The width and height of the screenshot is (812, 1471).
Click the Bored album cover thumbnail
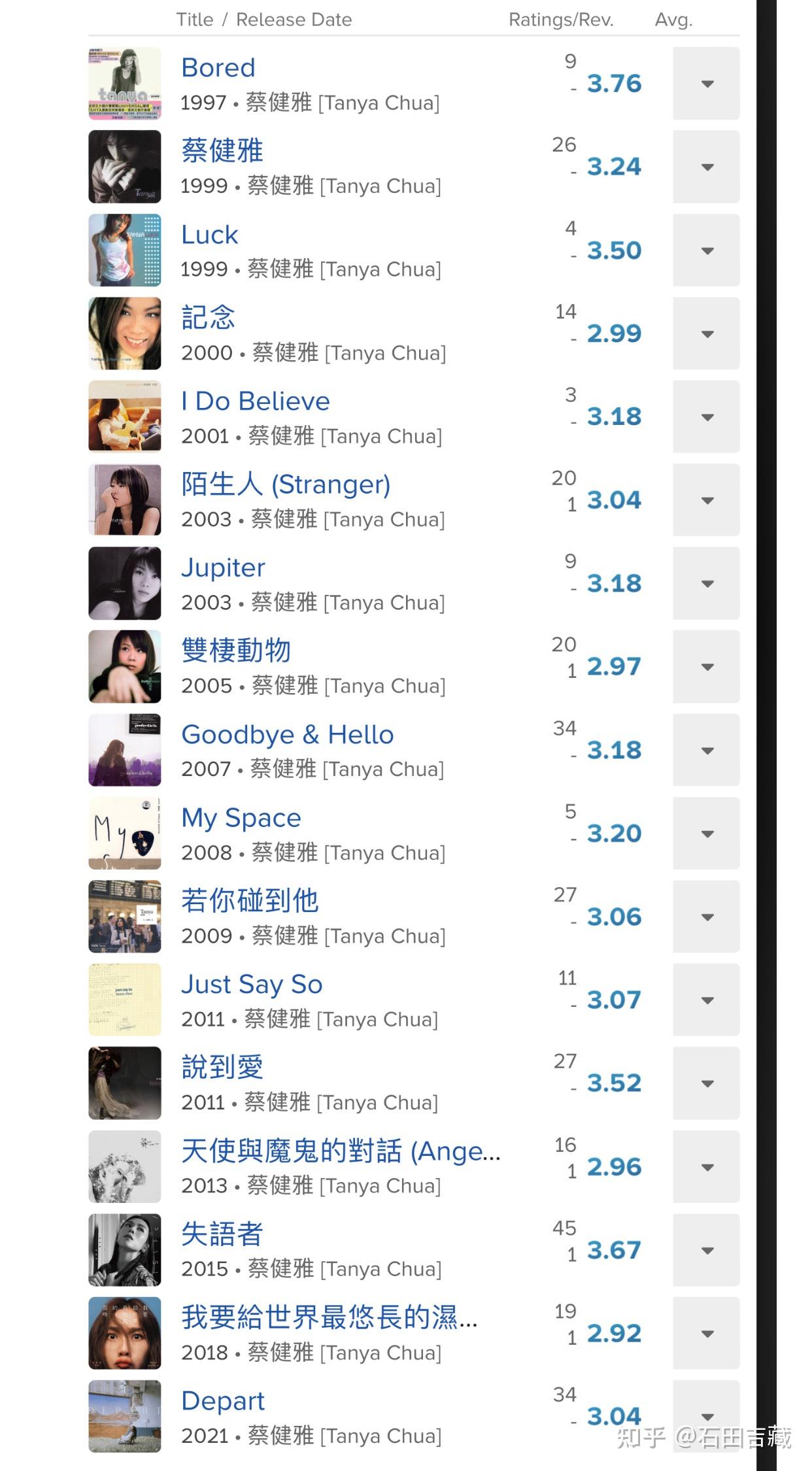(x=124, y=84)
